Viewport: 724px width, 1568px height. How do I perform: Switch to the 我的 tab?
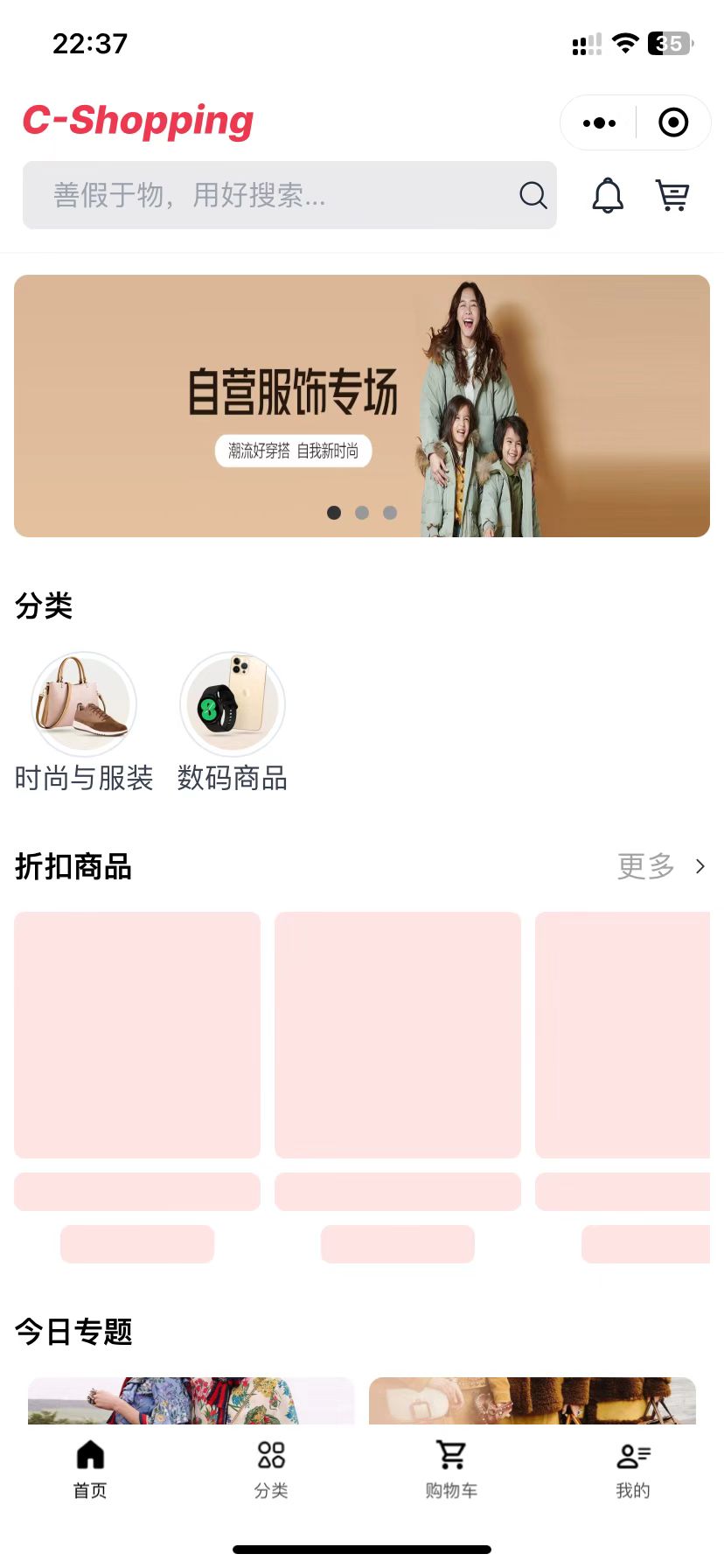click(633, 1471)
